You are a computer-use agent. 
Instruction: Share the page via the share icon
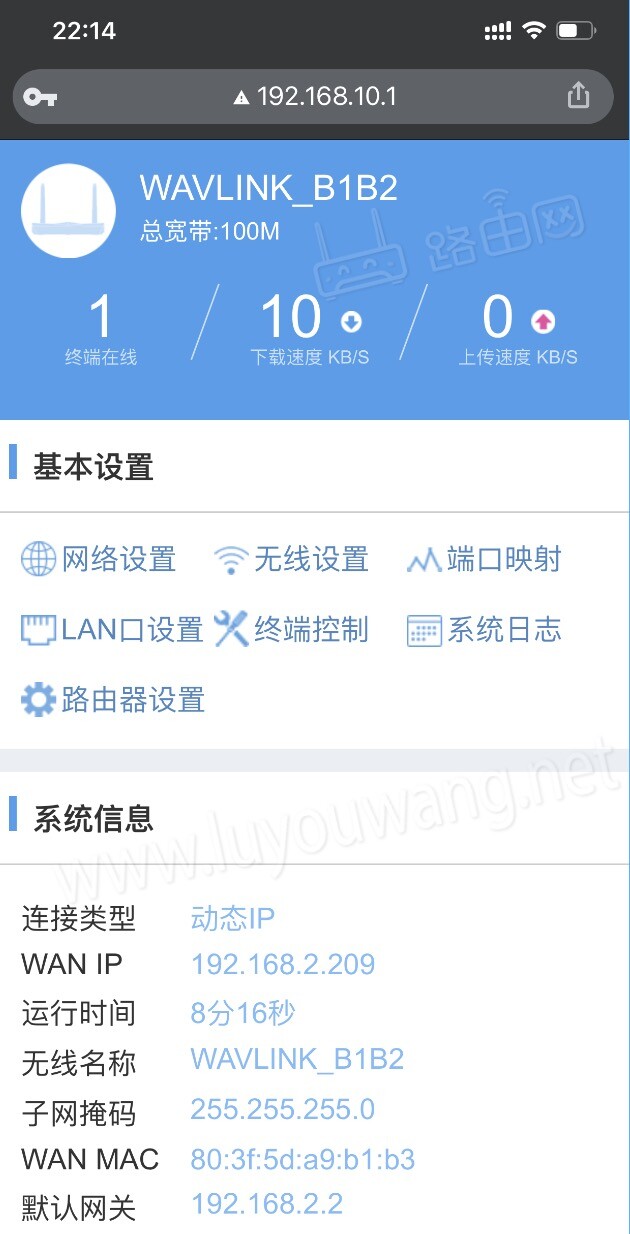pos(578,96)
